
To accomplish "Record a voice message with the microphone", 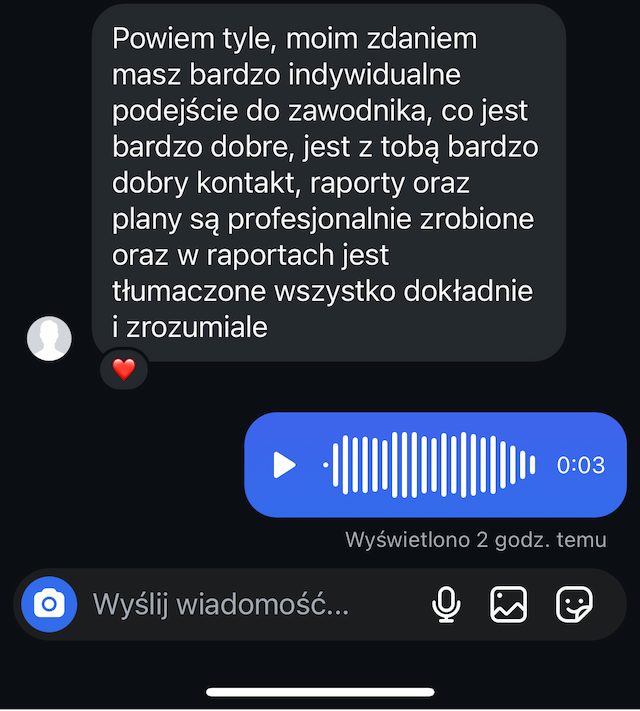I will click(445, 604).
